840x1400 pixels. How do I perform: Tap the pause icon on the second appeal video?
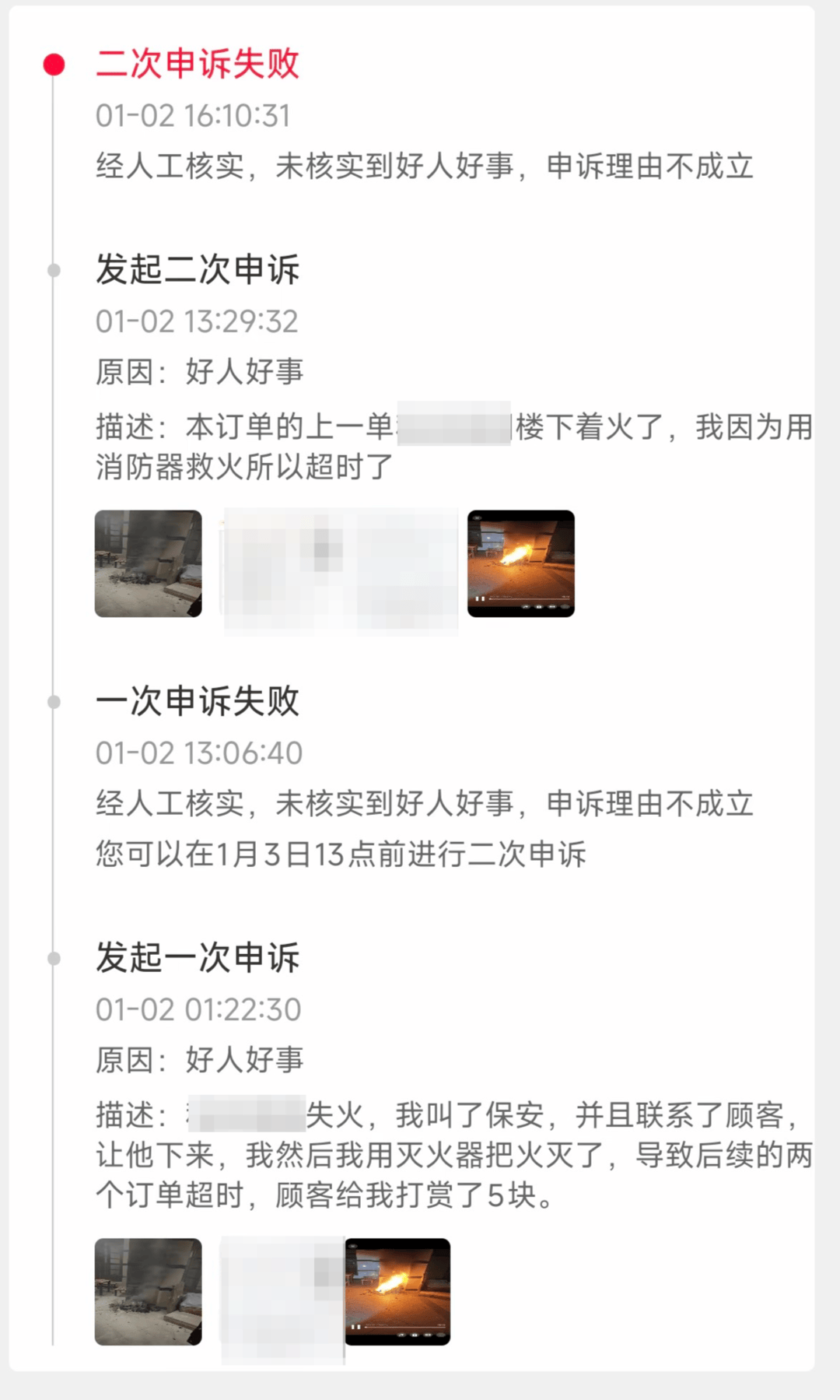tap(480, 598)
